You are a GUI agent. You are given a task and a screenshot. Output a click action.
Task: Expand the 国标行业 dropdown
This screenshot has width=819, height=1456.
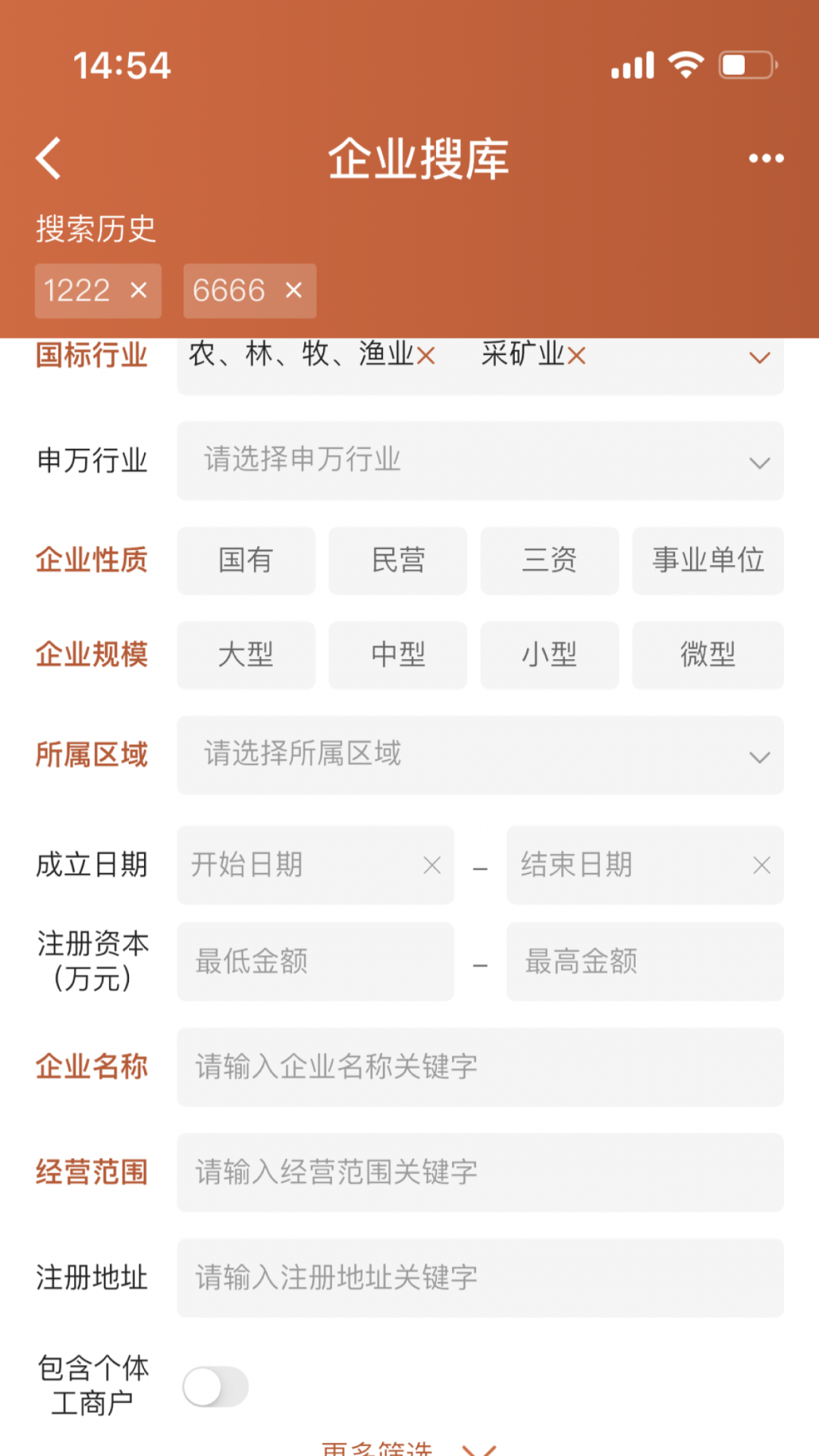click(x=758, y=357)
